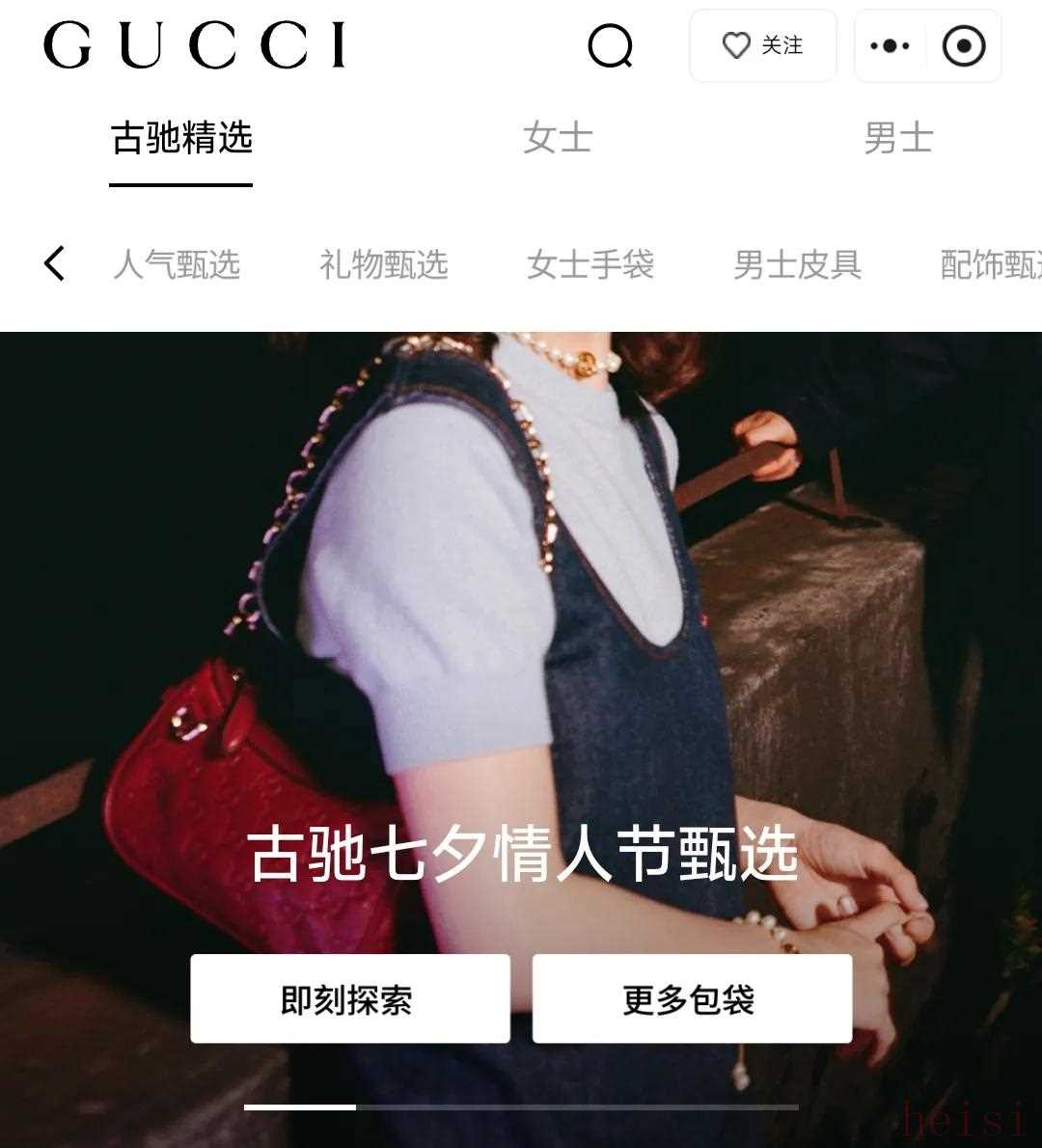Switch to the 男士 tab
The width and height of the screenshot is (1042, 1148).
[897, 138]
